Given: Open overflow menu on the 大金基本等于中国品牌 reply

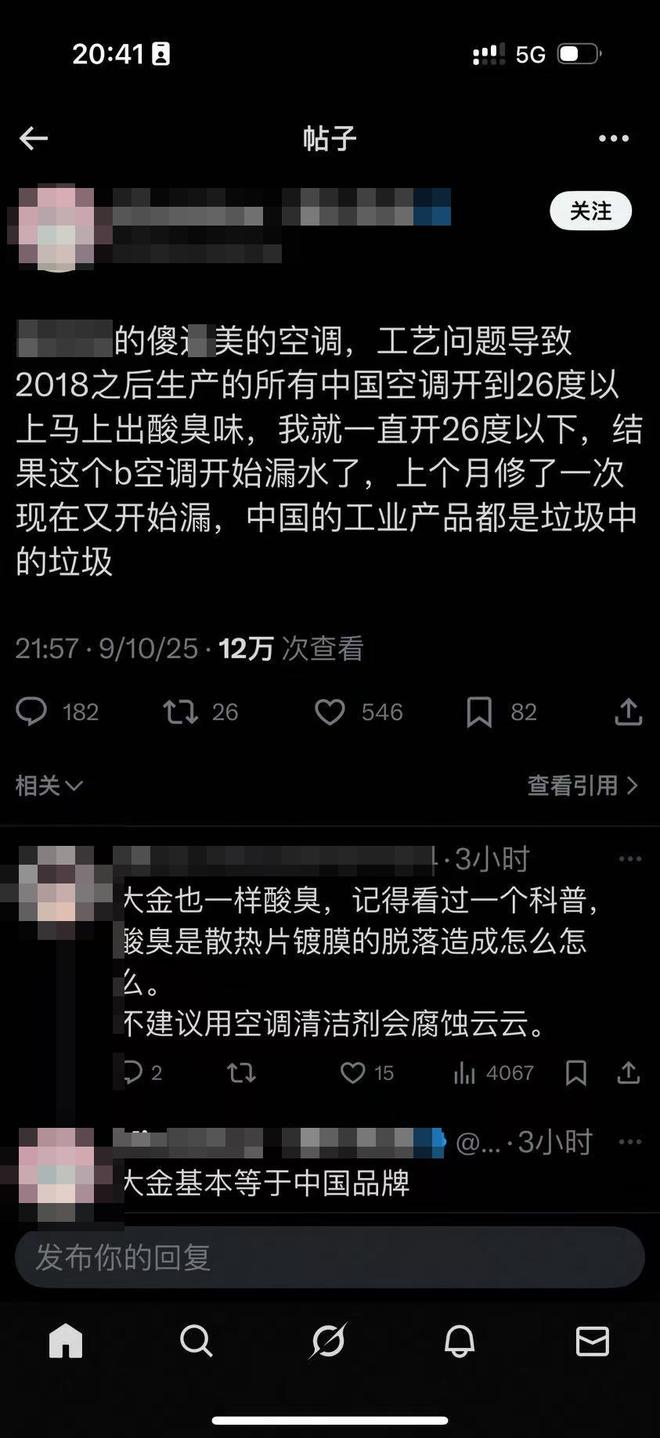Looking at the screenshot, I should coord(630,1142).
